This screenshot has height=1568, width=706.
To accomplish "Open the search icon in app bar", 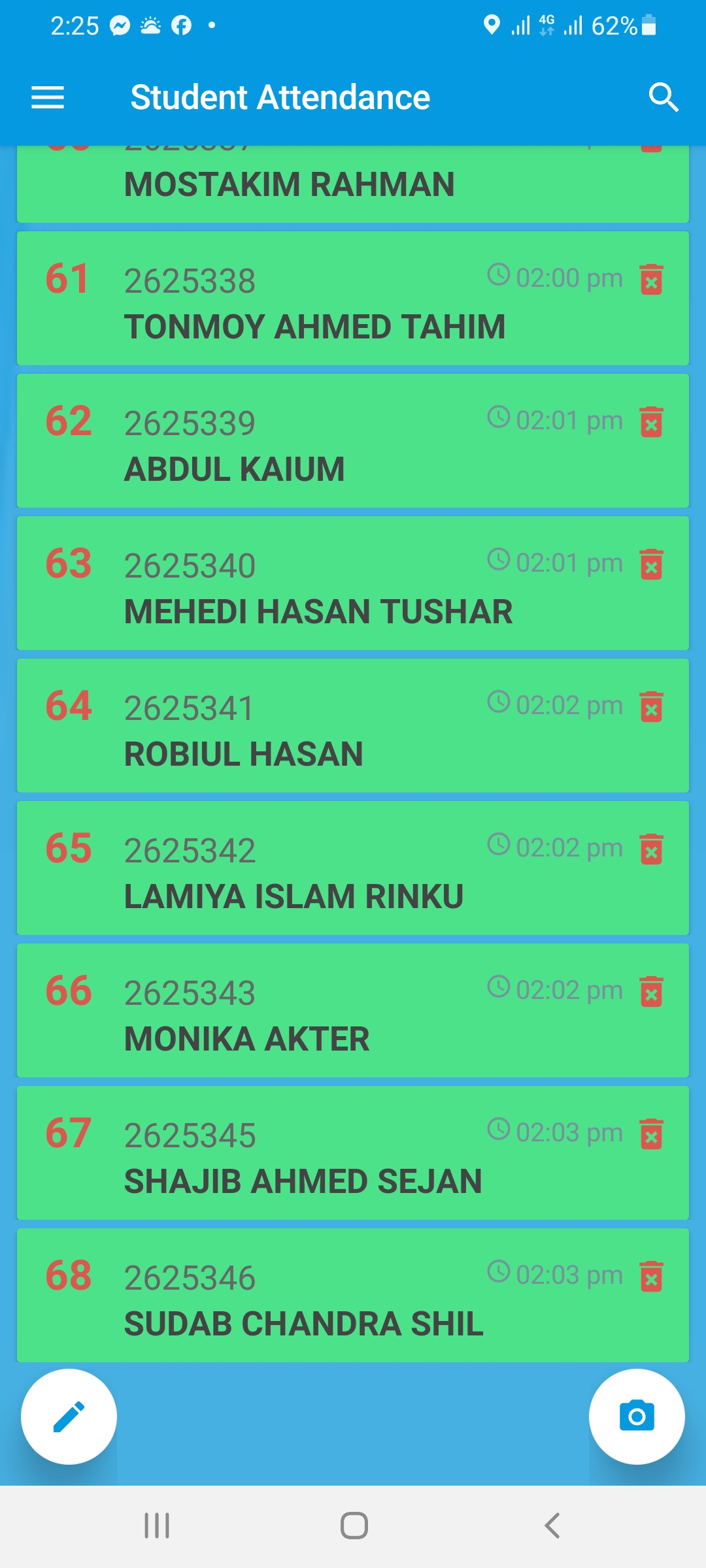I will tap(664, 98).
